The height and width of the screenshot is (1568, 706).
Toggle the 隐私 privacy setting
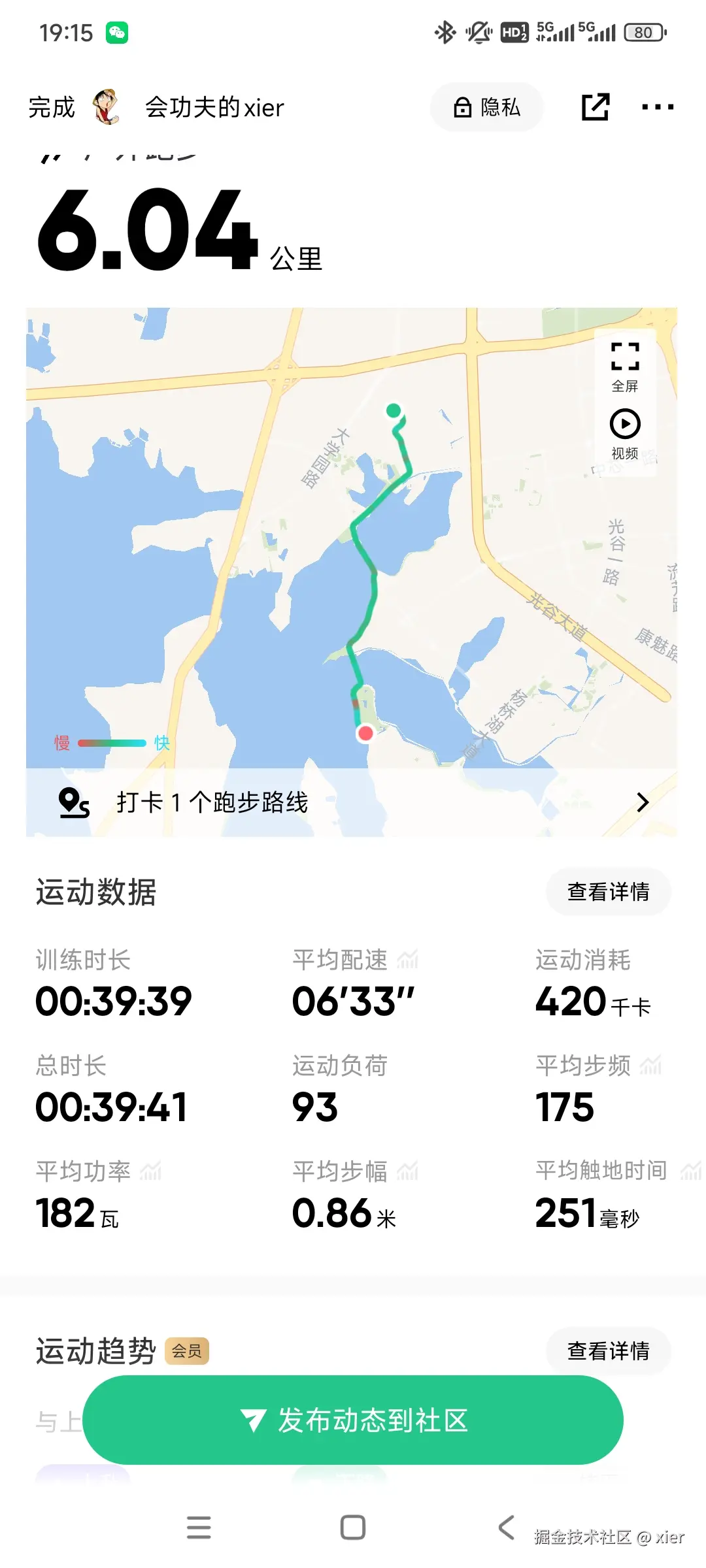(486, 106)
